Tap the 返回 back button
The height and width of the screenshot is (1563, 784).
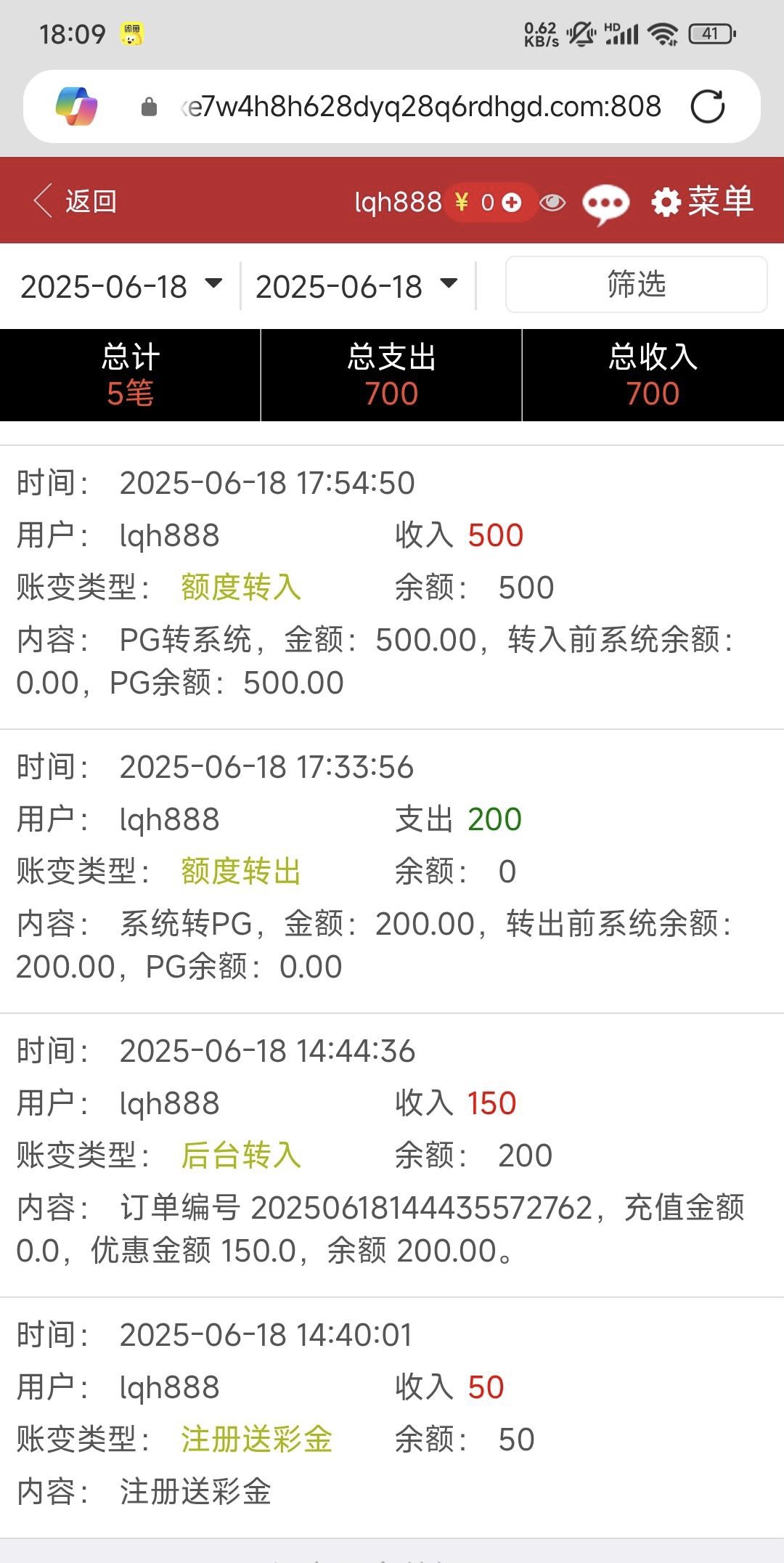[x=75, y=201]
